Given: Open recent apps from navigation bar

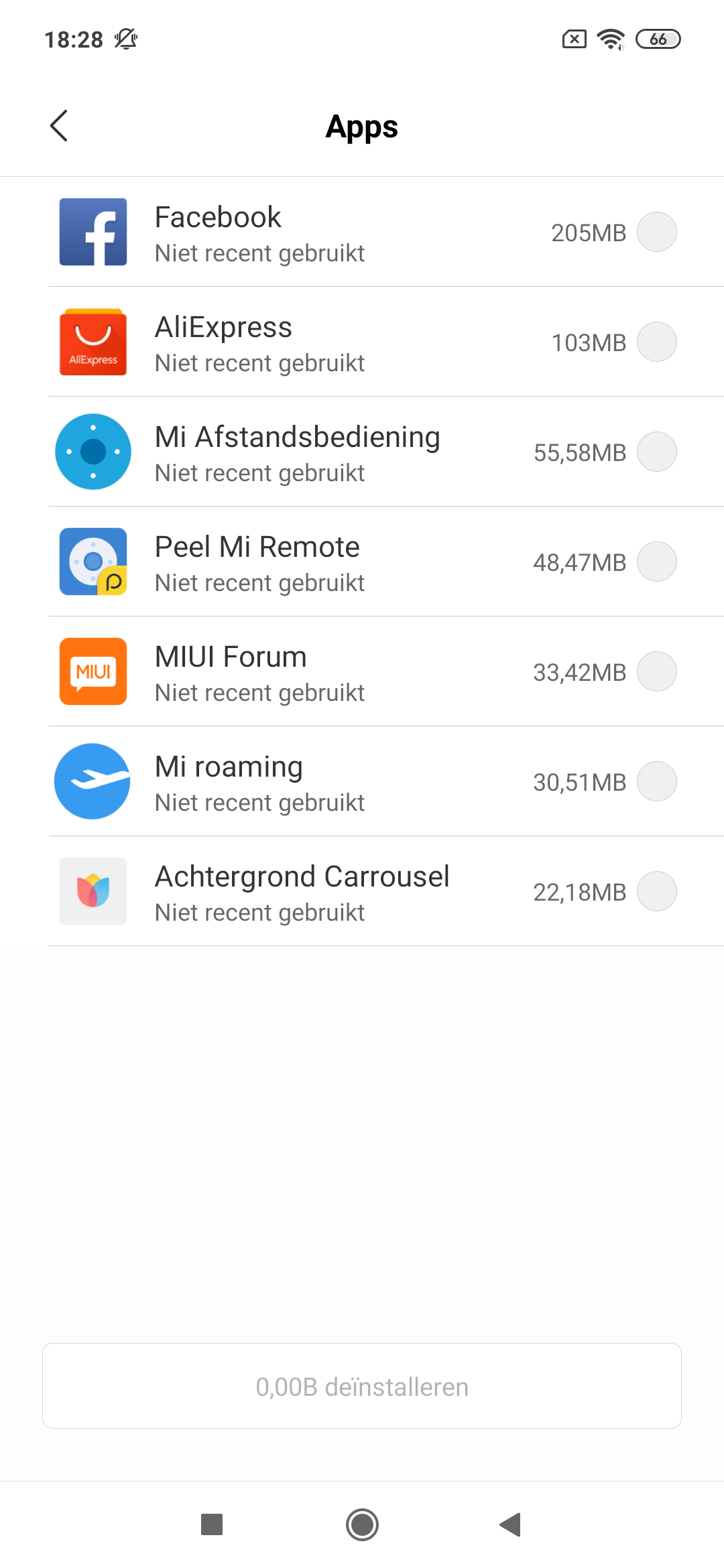Looking at the screenshot, I should [212, 1524].
